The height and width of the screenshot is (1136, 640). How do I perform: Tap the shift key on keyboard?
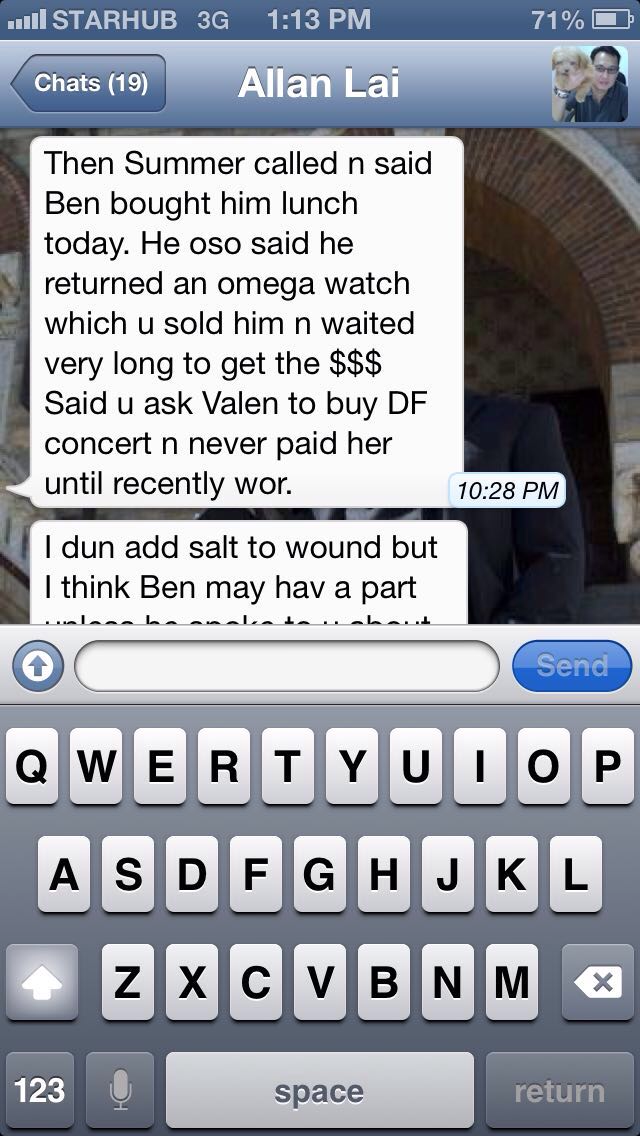tap(41, 982)
